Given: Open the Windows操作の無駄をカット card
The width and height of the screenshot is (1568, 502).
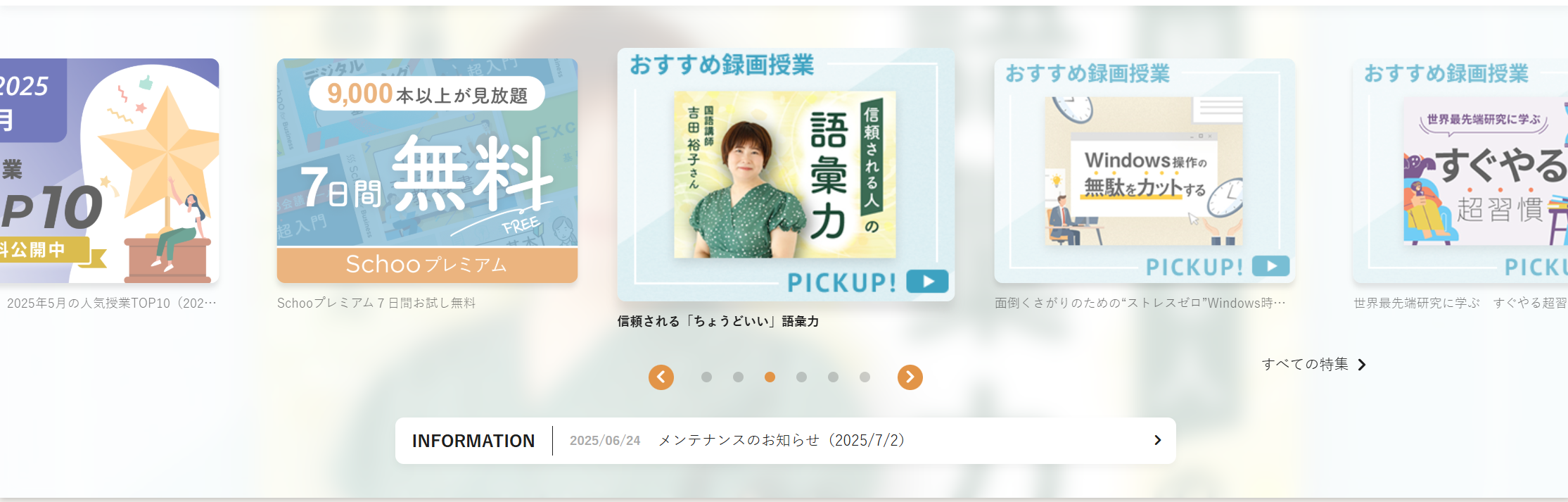Looking at the screenshot, I should coord(1145,171).
